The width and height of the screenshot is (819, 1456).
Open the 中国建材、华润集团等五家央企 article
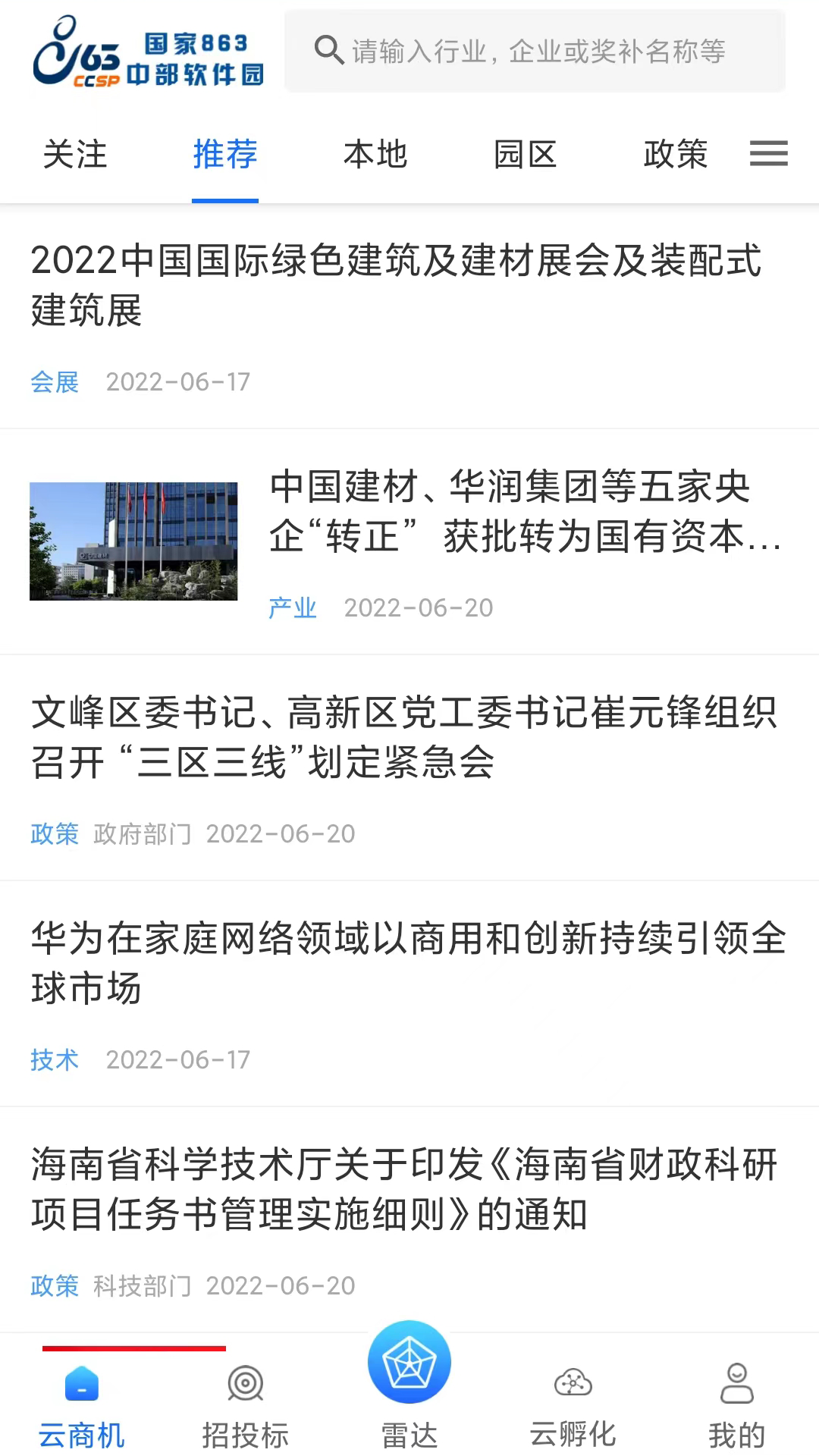coord(523,511)
